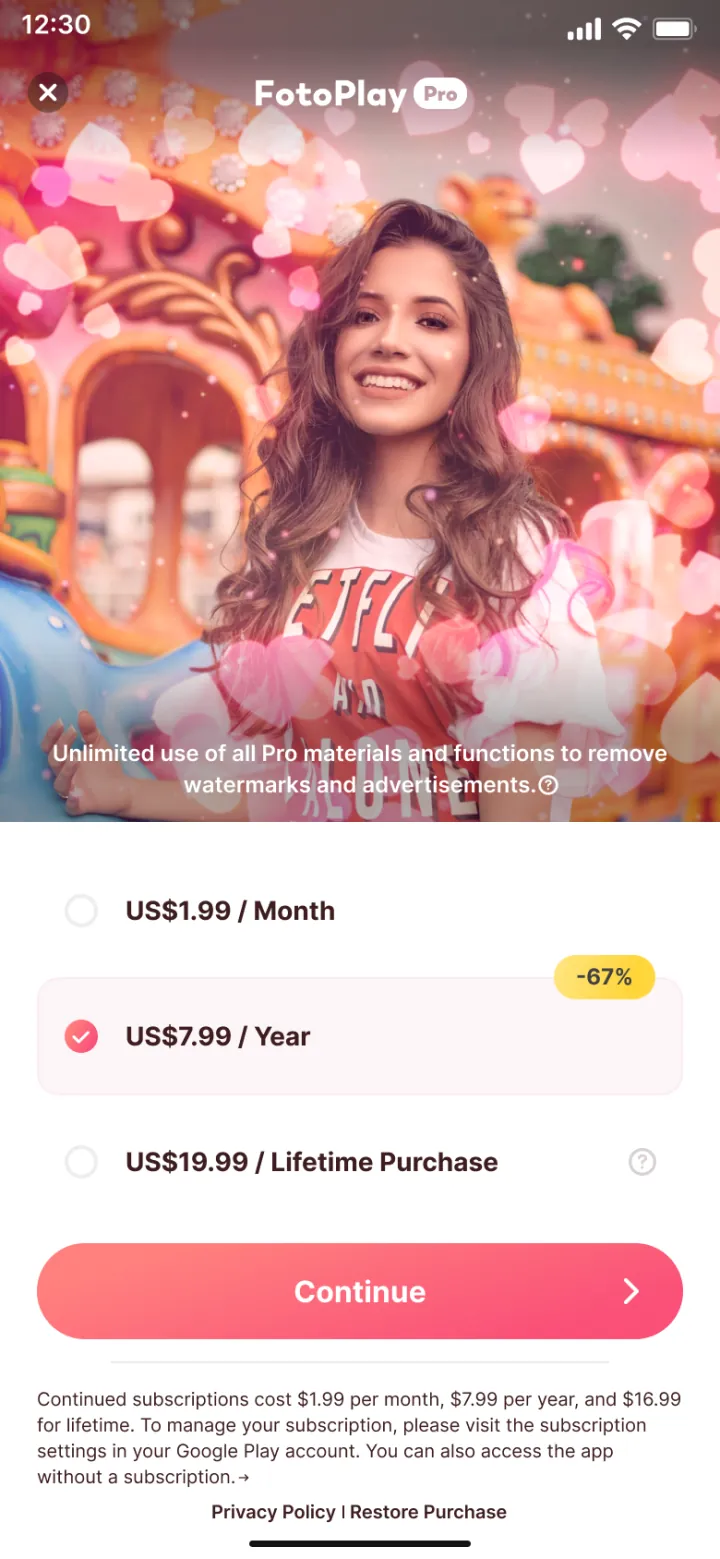Open the Privacy Policy

[x=273, y=1511]
